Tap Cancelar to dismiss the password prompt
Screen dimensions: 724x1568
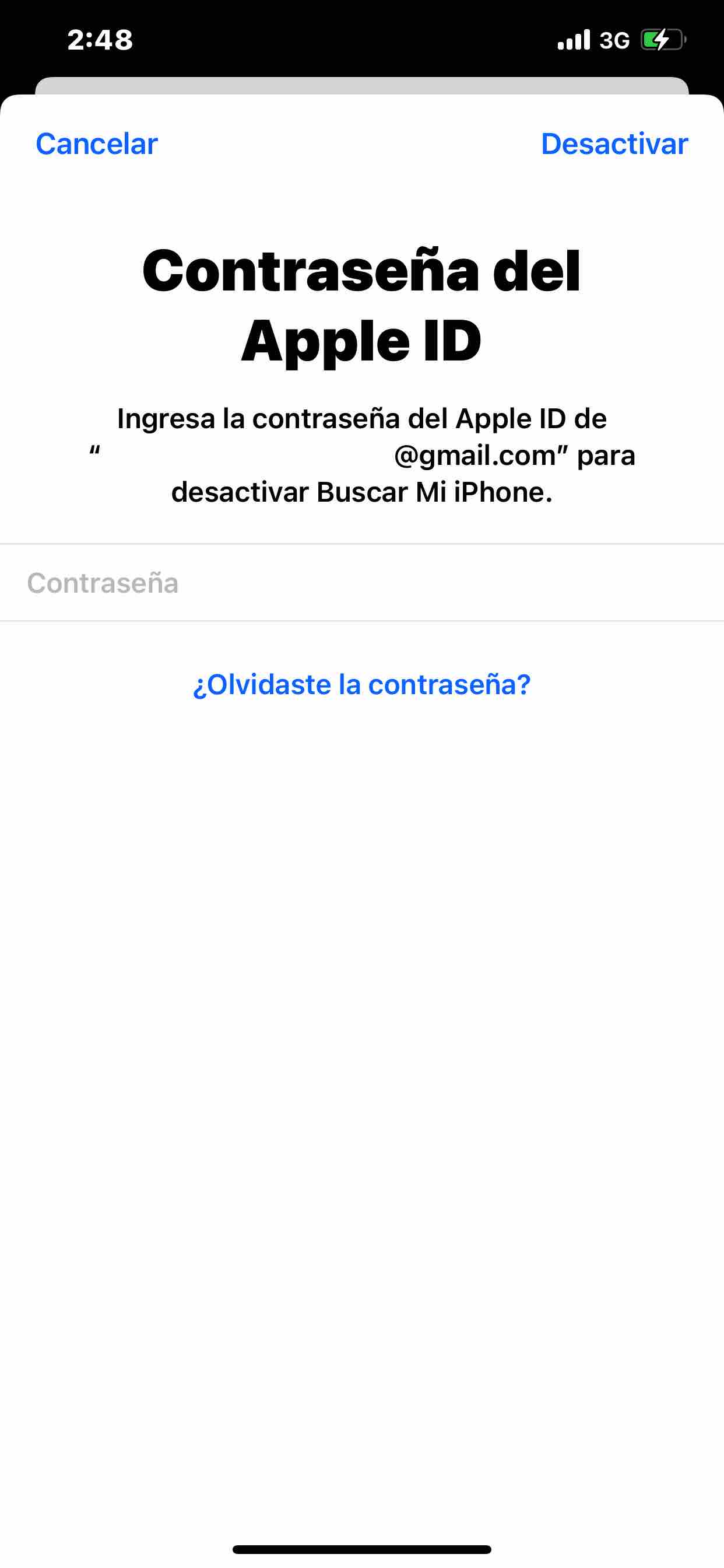pos(97,144)
